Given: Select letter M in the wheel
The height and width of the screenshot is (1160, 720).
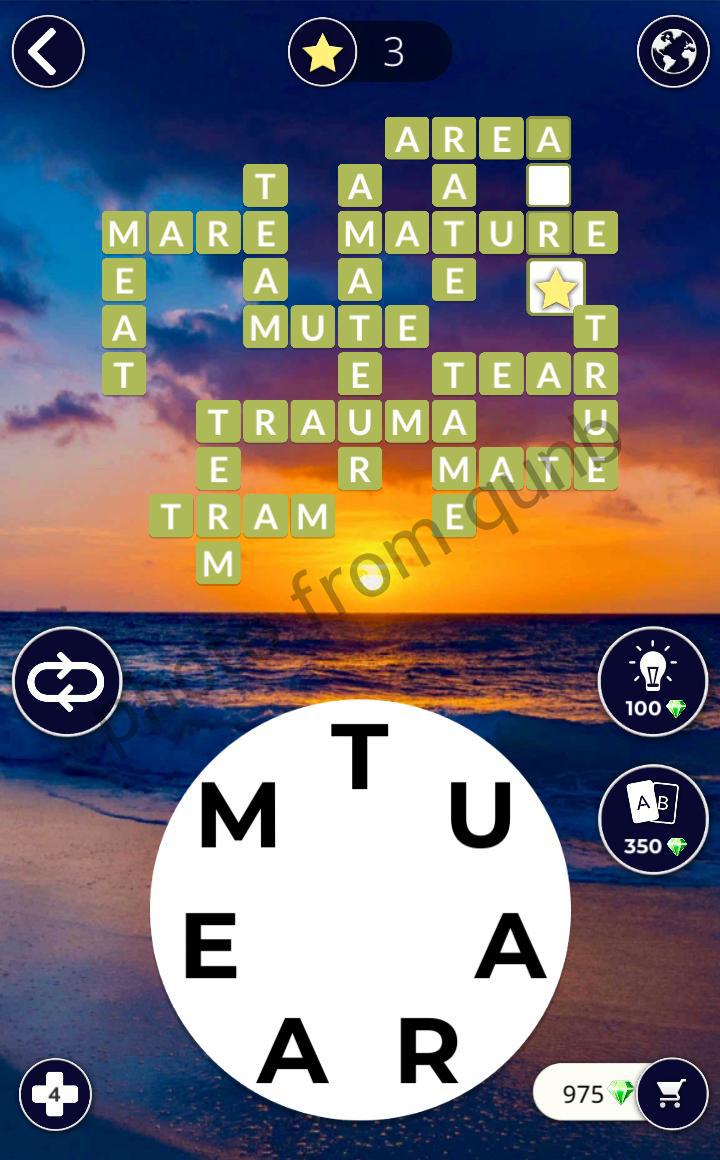Looking at the screenshot, I should coord(238,815).
